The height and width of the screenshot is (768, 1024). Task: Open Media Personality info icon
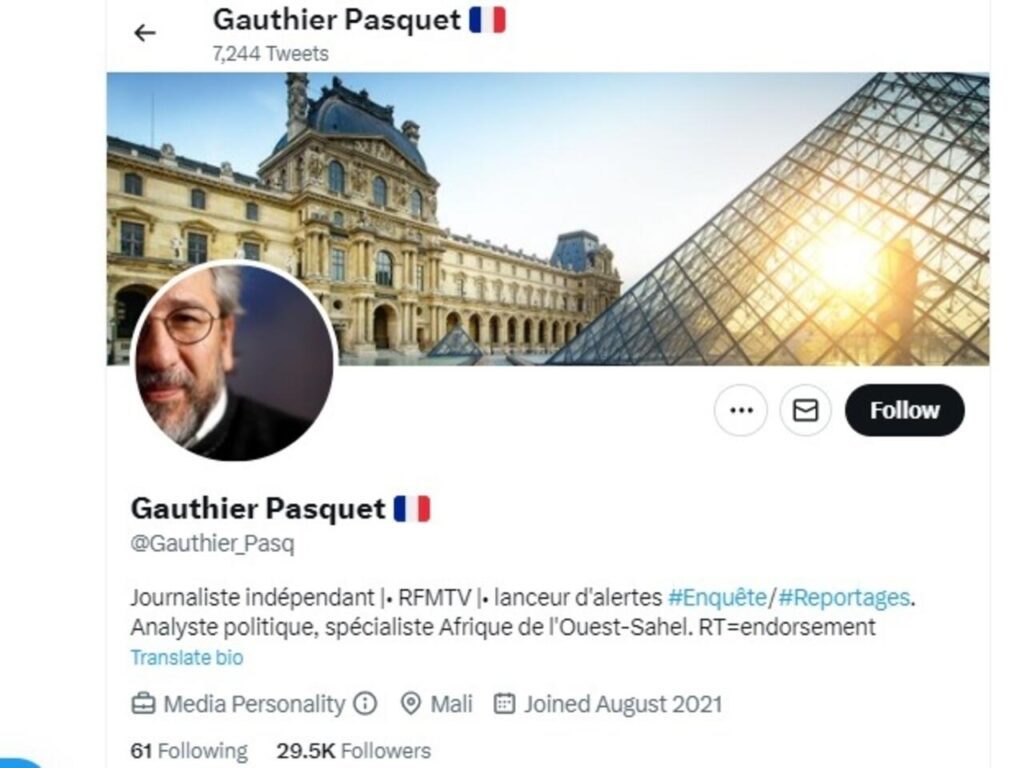(x=366, y=704)
